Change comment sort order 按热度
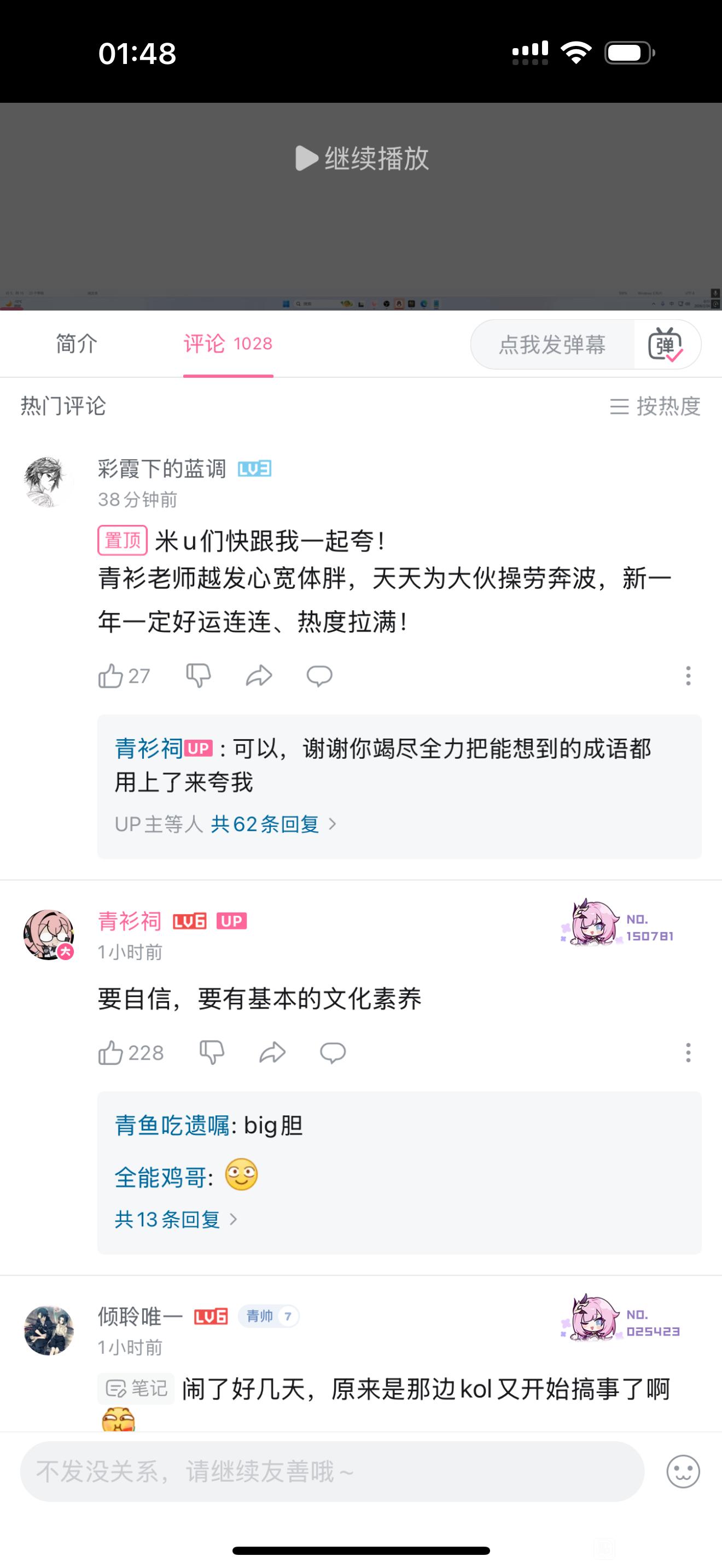 [655, 406]
